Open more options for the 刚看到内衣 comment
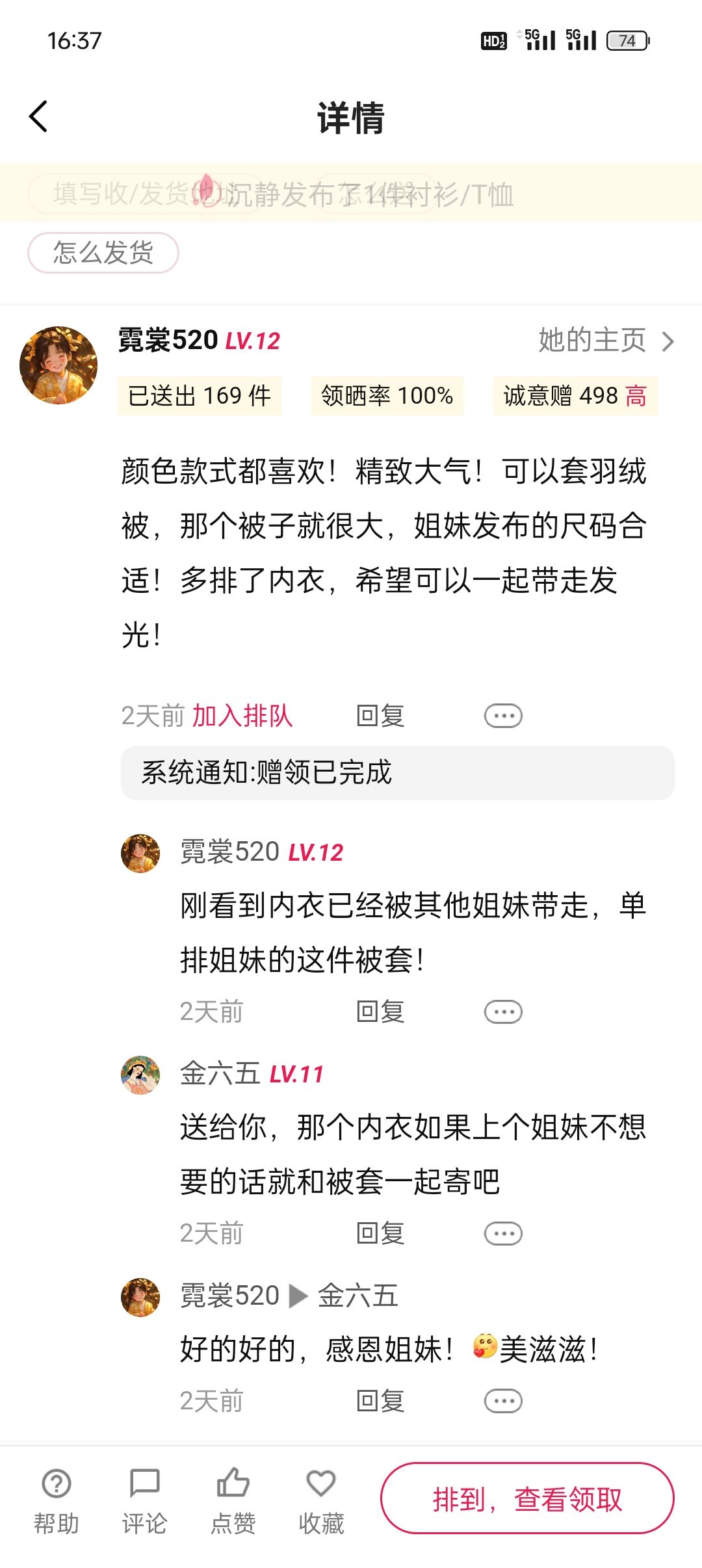Screen dimensions: 702x1568 pos(502,1012)
